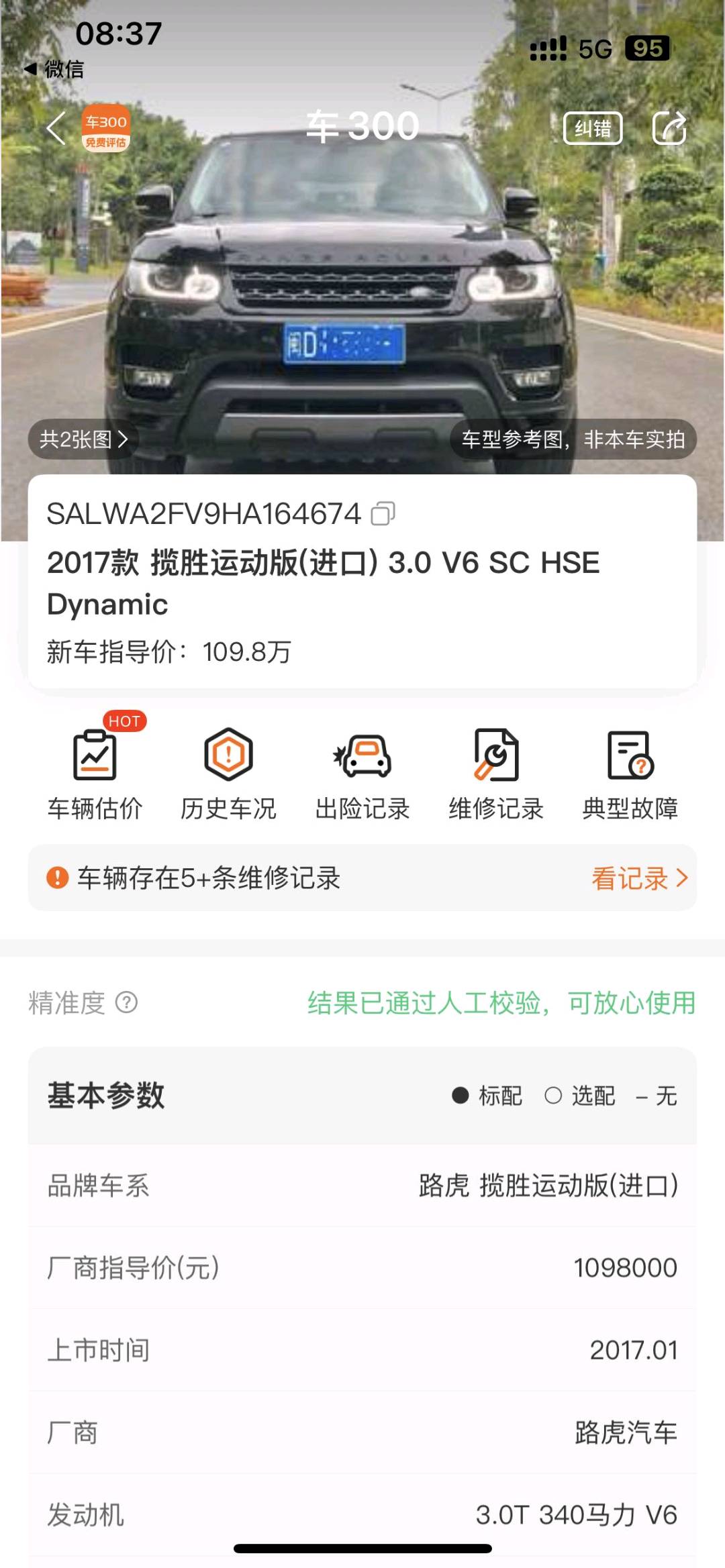Copy the VIN SALWA2FV9HA164674
The height and width of the screenshot is (1568, 725).
click(x=383, y=514)
